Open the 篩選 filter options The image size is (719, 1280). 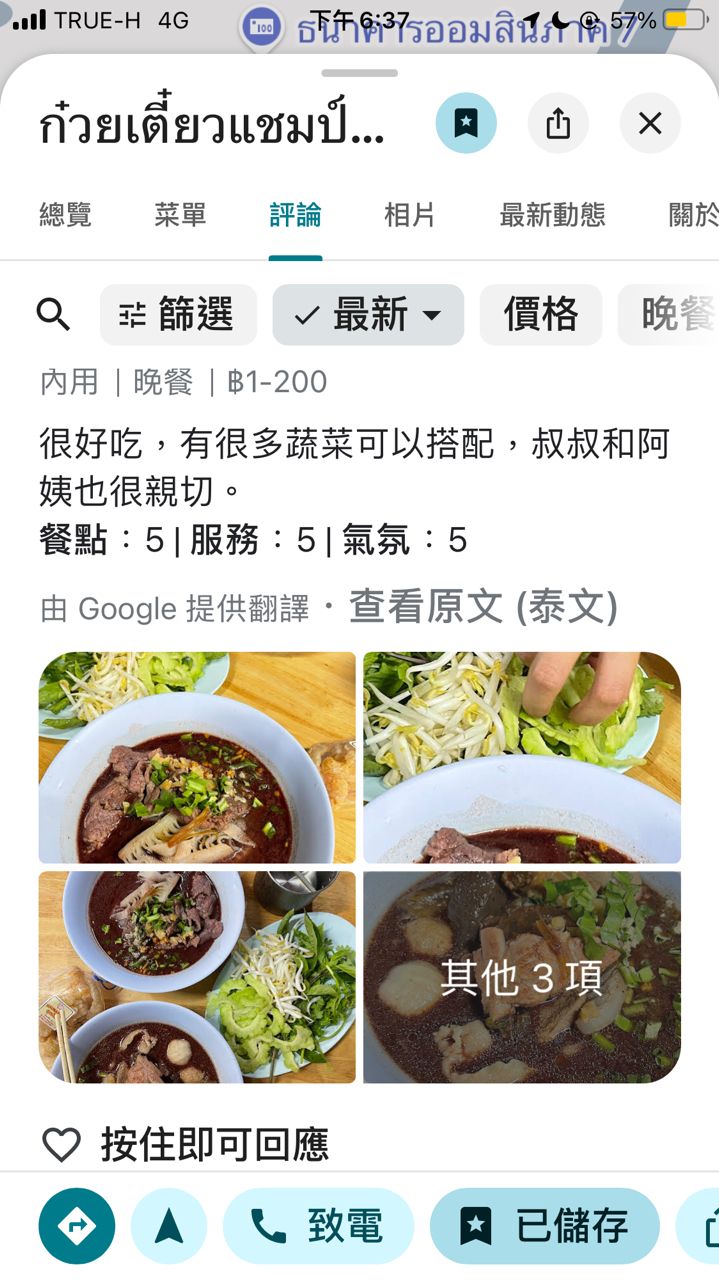click(x=178, y=315)
